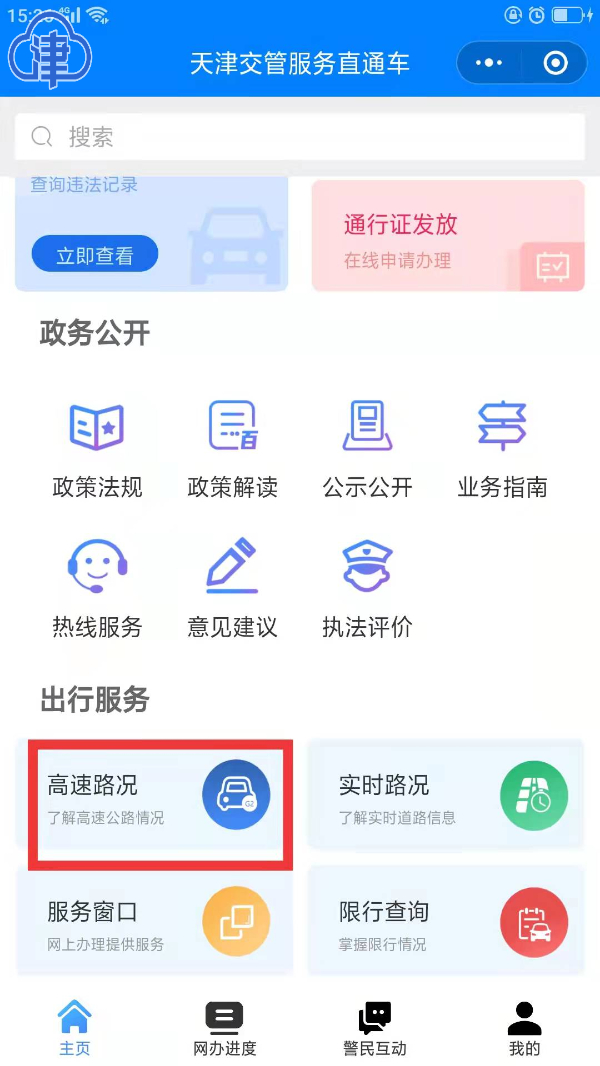Open the 服务窗口 card
600x1066 pixels.
(x=155, y=922)
